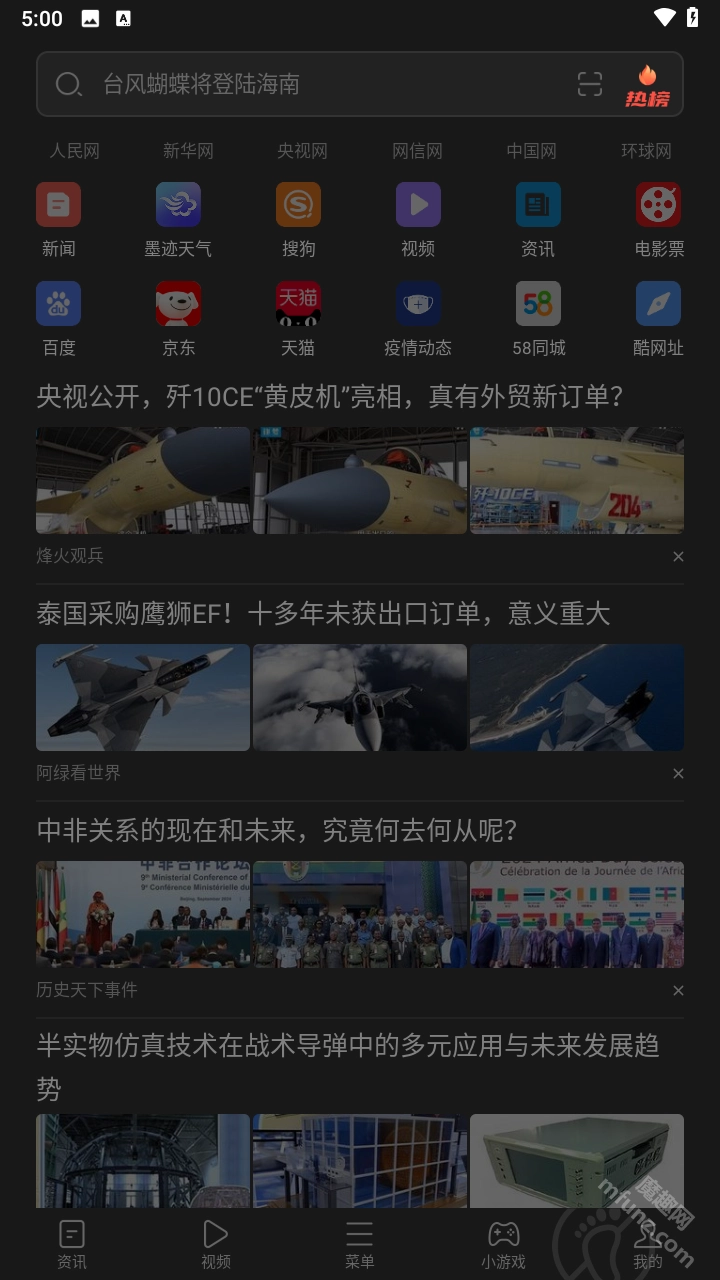Open the 人民网 link
The width and height of the screenshot is (720, 1280).
pos(75,151)
